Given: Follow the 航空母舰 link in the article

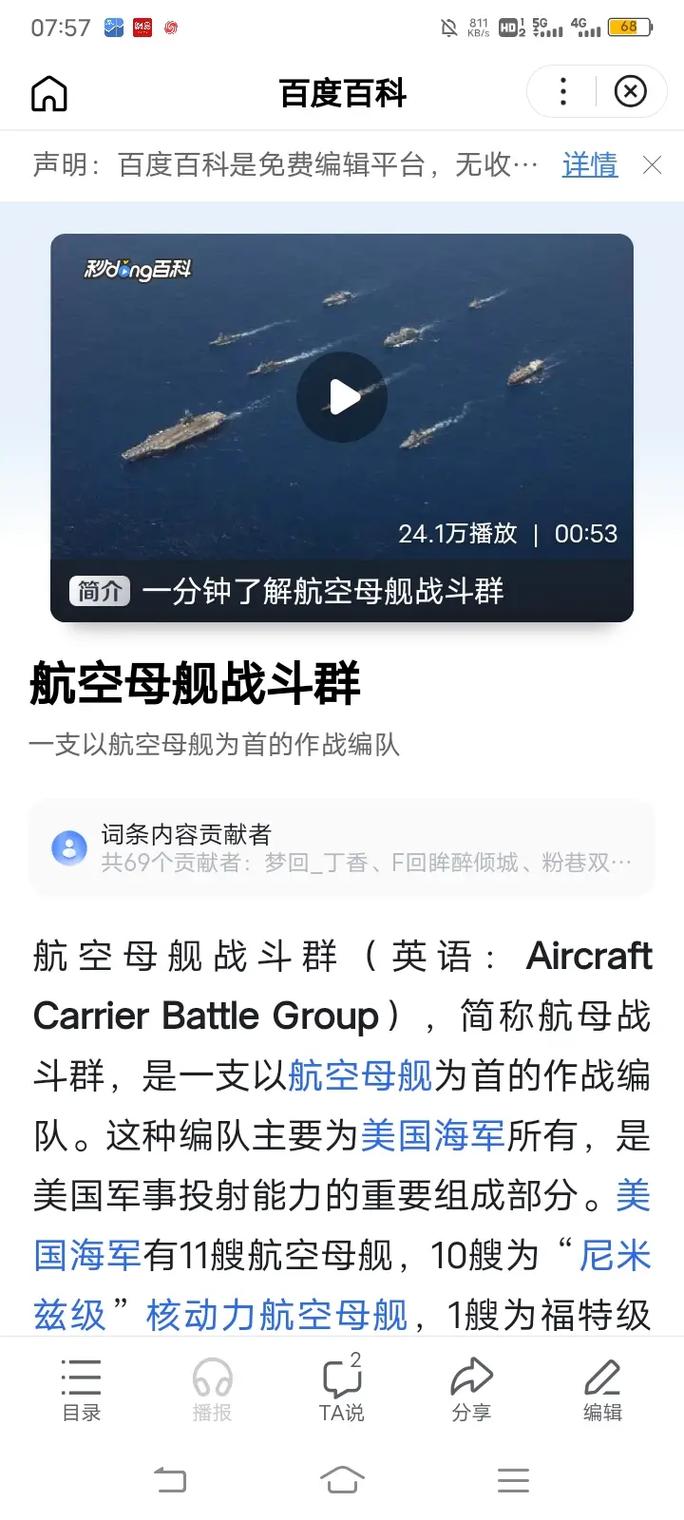Looking at the screenshot, I should pos(360,1076).
